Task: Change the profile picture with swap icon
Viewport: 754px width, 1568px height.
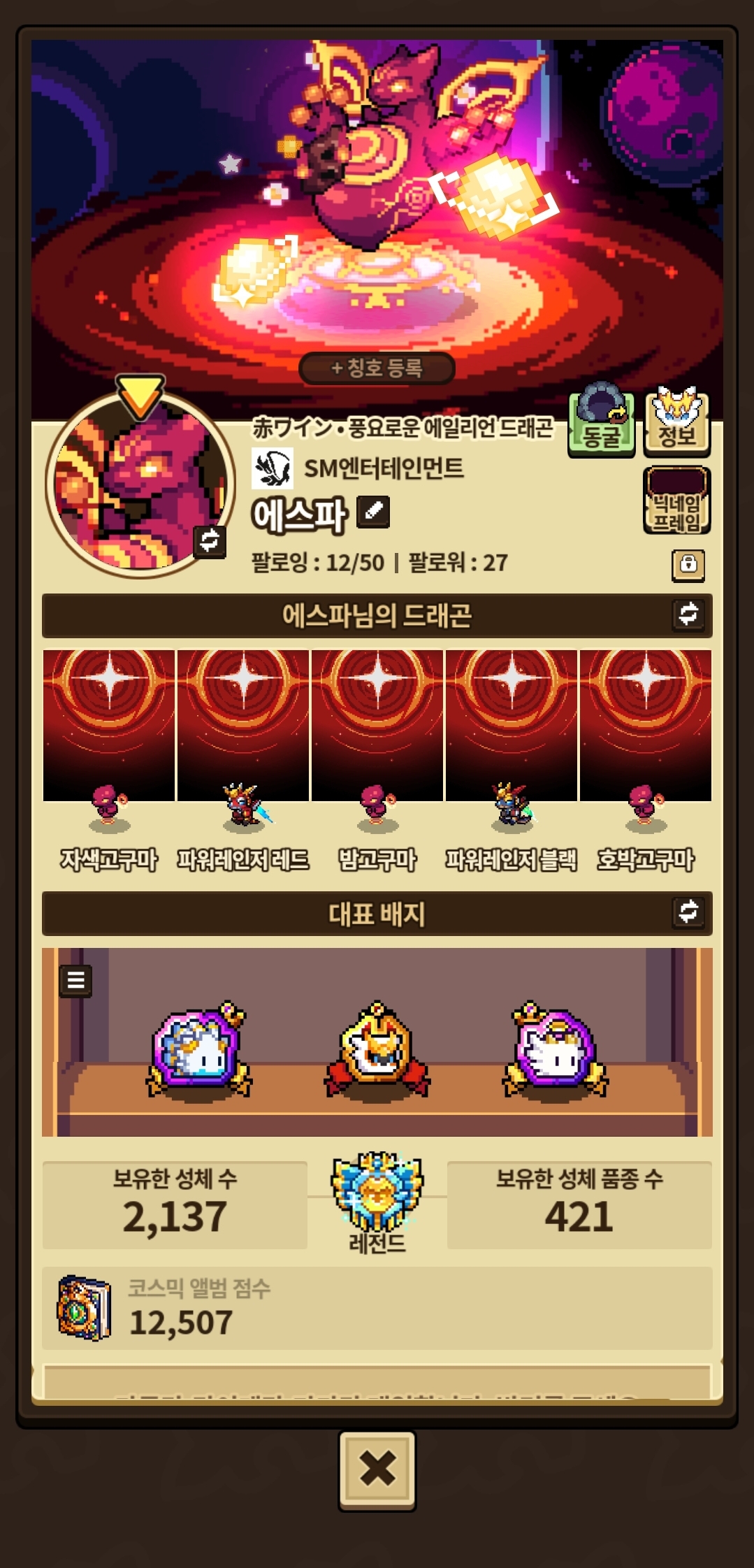Action: pyautogui.click(x=210, y=540)
